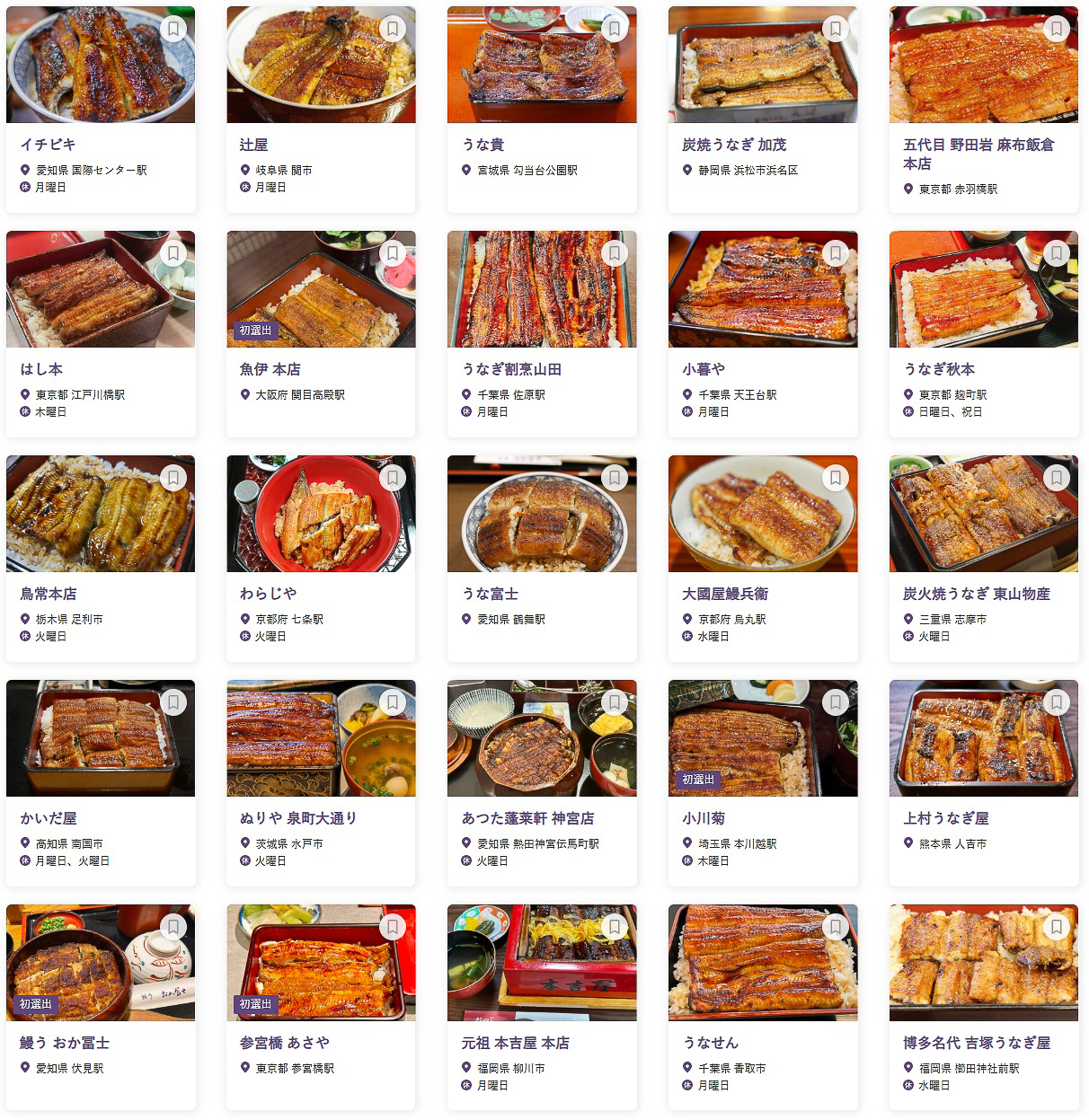Open the うな富士 restaurant card
Image resolution: width=1089 pixels, height=1120 pixels.
point(490,594)
